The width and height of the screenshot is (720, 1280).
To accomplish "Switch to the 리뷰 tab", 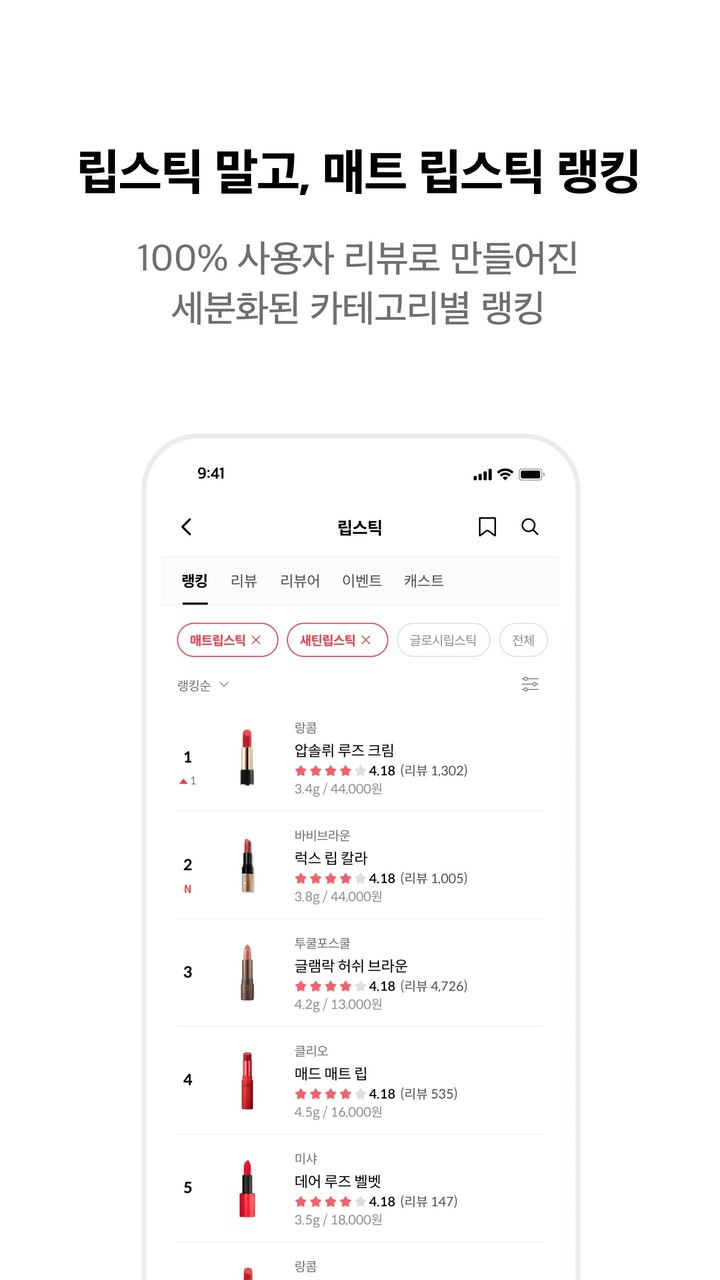I will (x=241, y=580).
